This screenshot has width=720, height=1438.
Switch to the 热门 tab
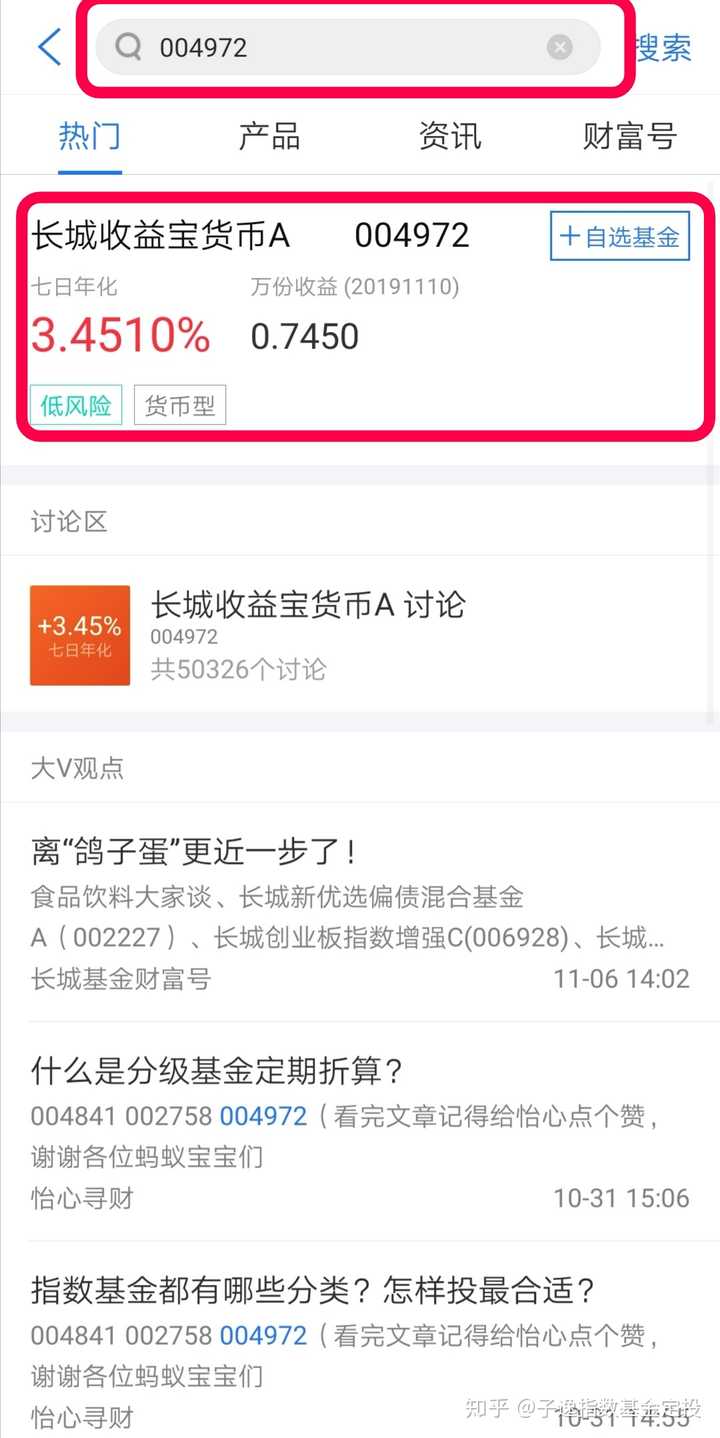[90, 136]
